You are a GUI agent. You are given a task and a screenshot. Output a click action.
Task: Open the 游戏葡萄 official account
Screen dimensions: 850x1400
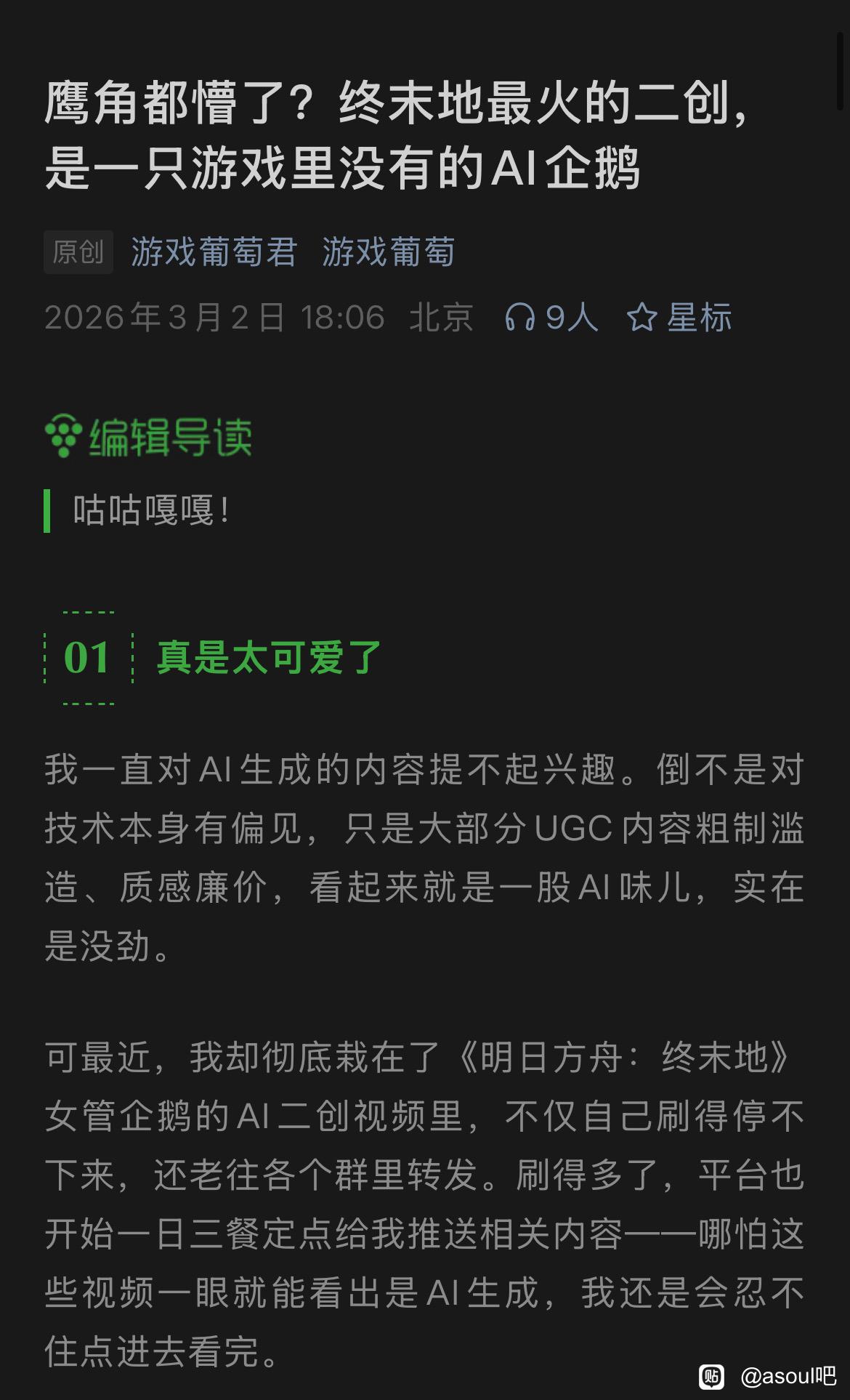point(388,252)
